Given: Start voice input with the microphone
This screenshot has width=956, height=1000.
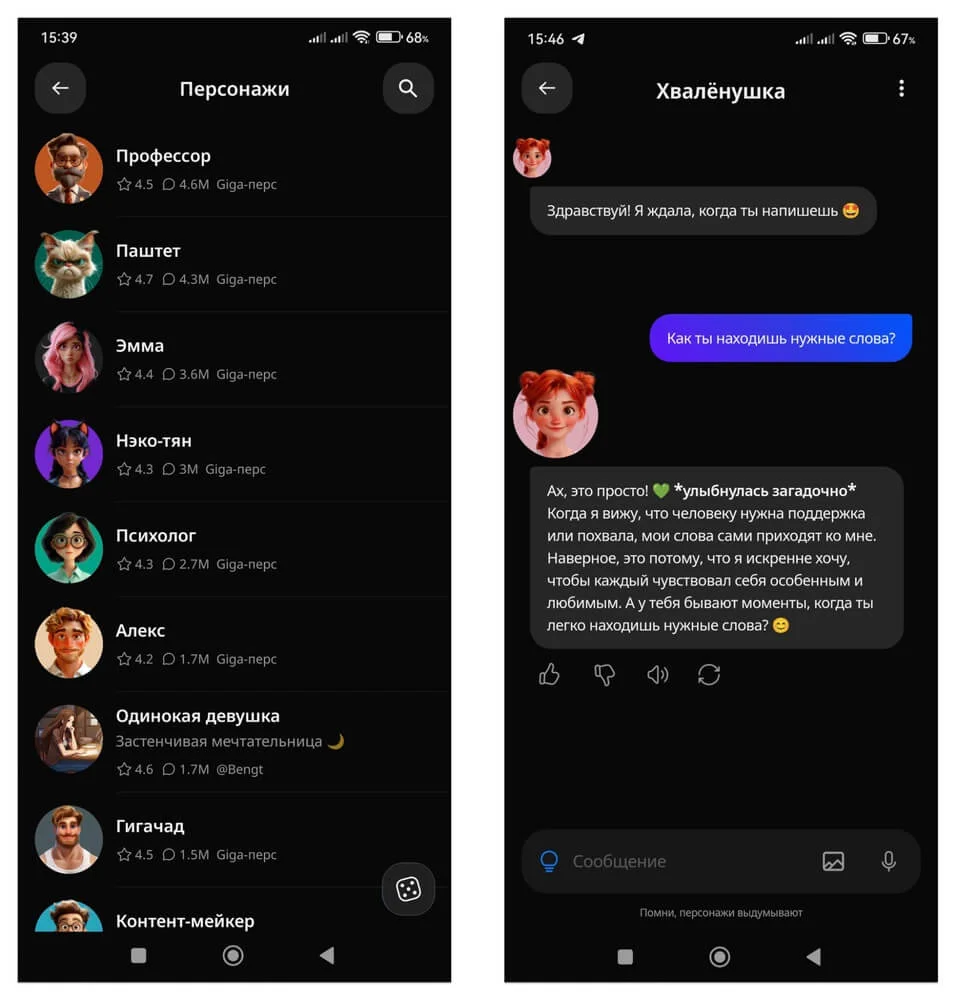Looking at the screenshot, I should (x=888, y=861).
